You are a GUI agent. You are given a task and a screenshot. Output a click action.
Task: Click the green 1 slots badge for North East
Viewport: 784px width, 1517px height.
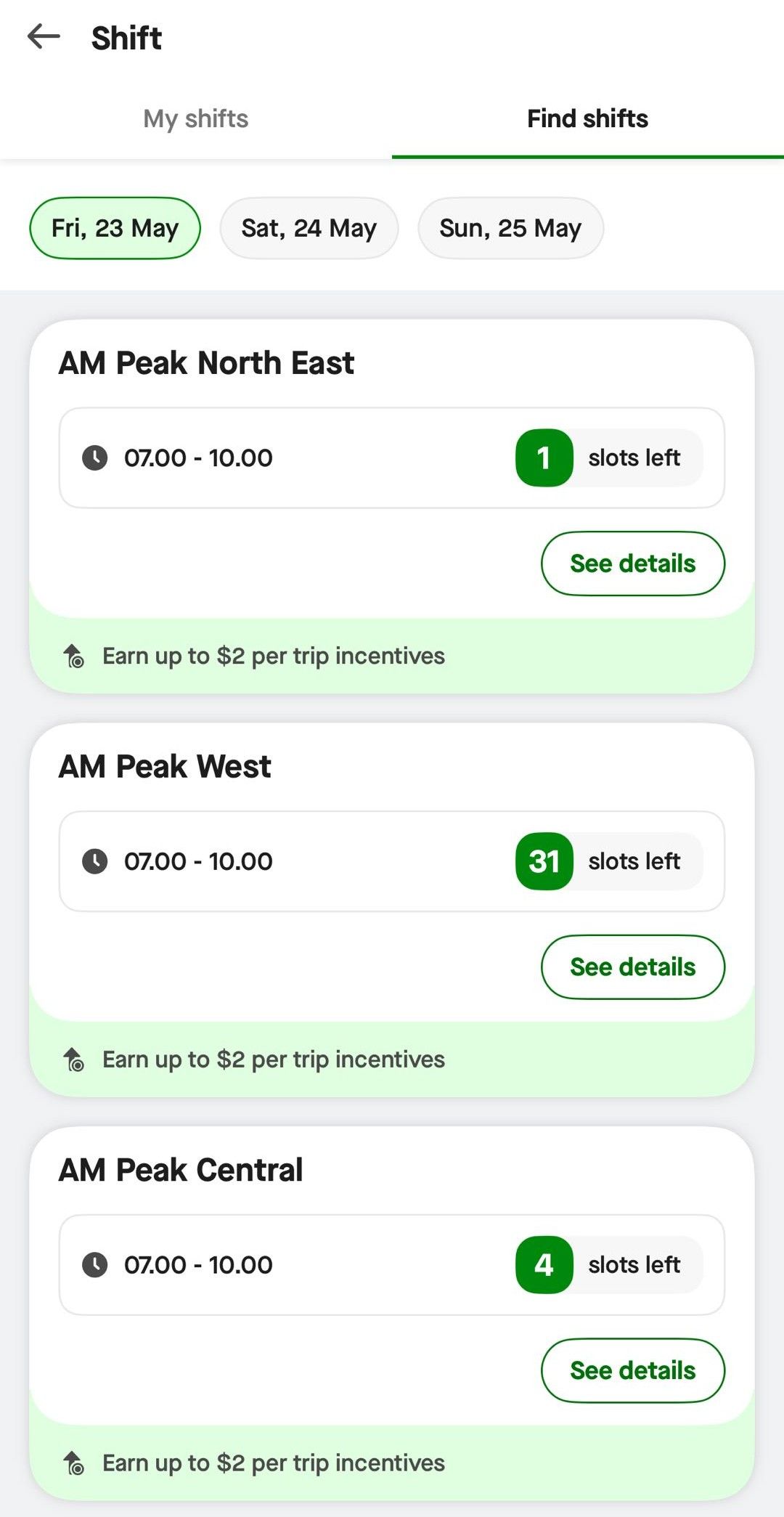click(543, 457)
